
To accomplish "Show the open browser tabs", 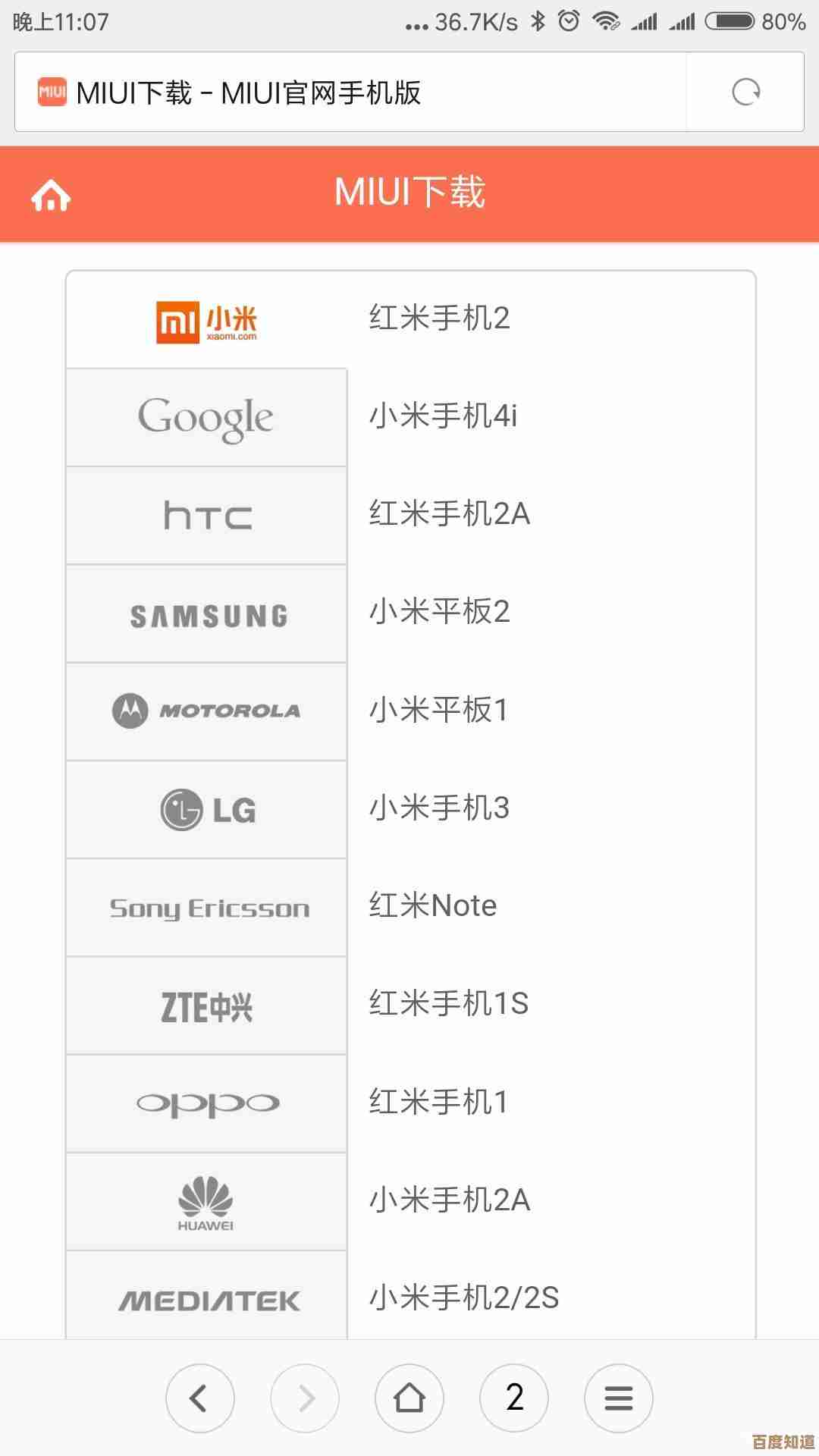I will [x=514, y=1398].
